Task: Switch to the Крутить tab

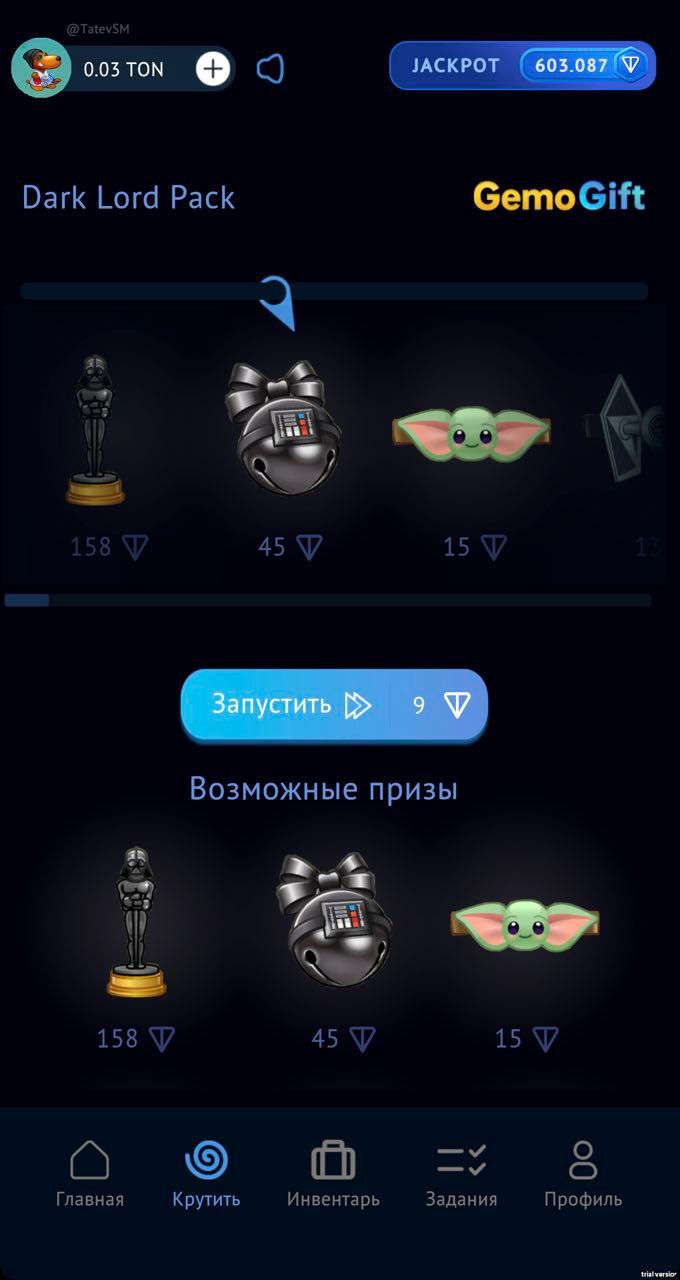Action: (x=206, y=1175)
